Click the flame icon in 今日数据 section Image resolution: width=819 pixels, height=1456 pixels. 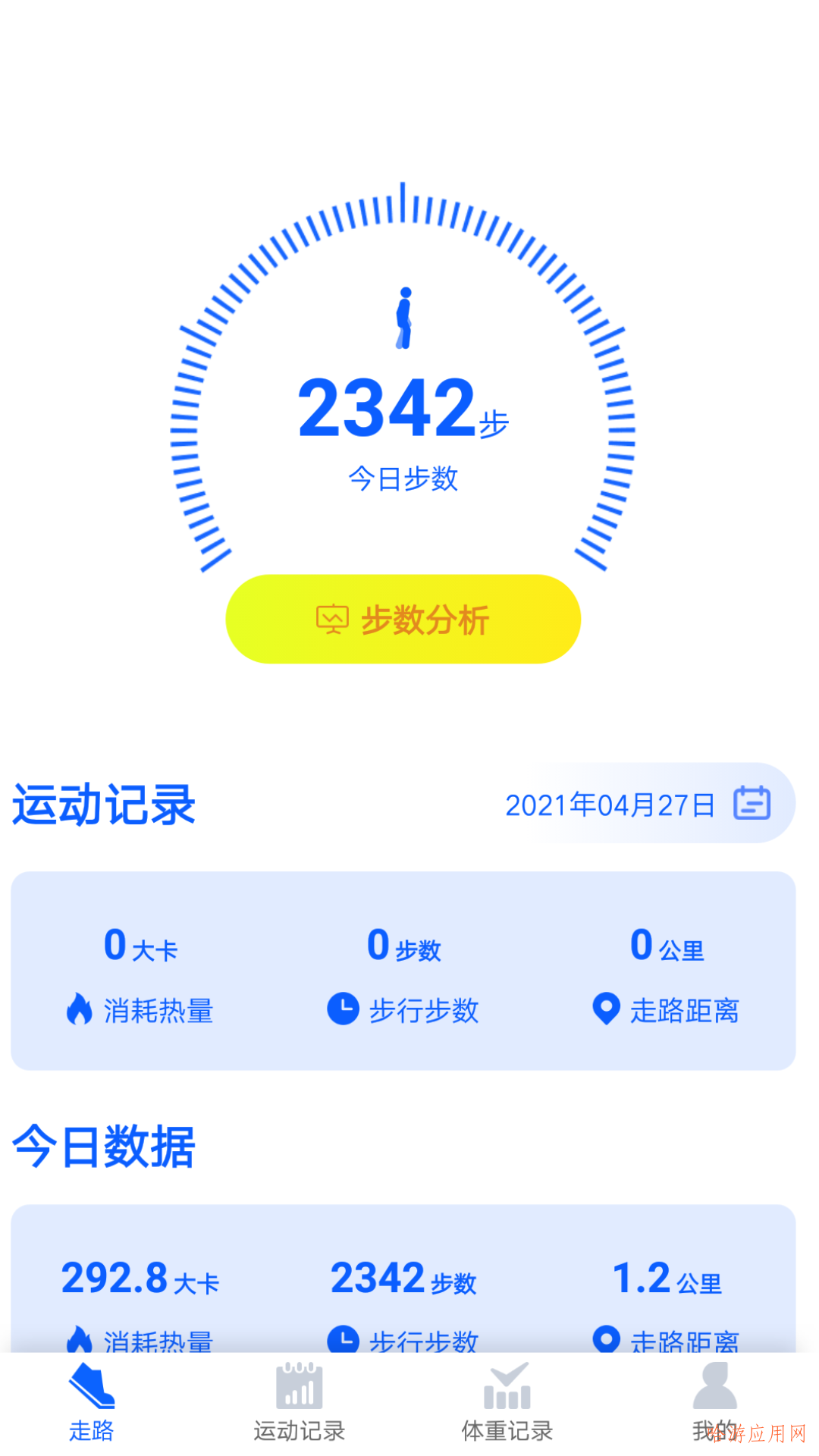pos(80,1338)
